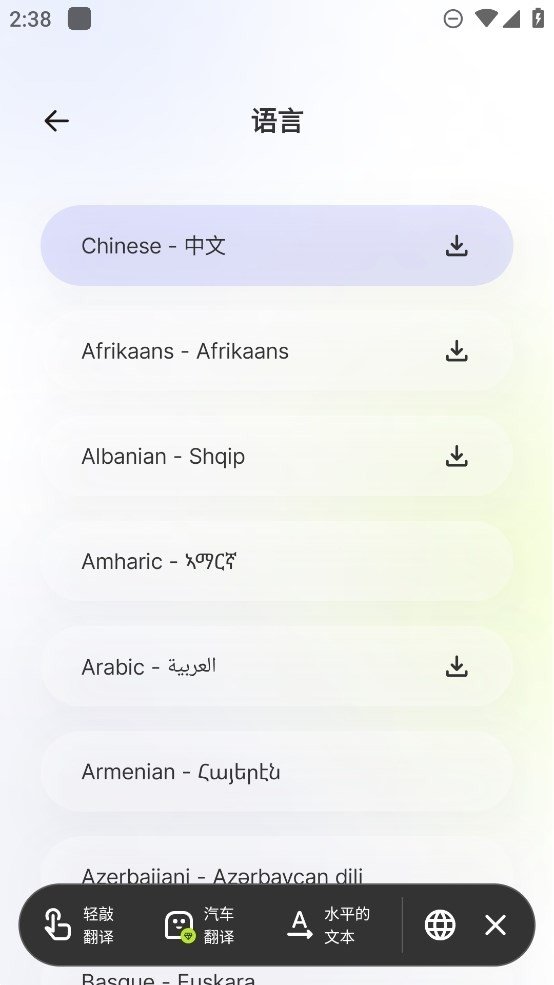Open the globe language icon in toolbar

pos(440,925)
